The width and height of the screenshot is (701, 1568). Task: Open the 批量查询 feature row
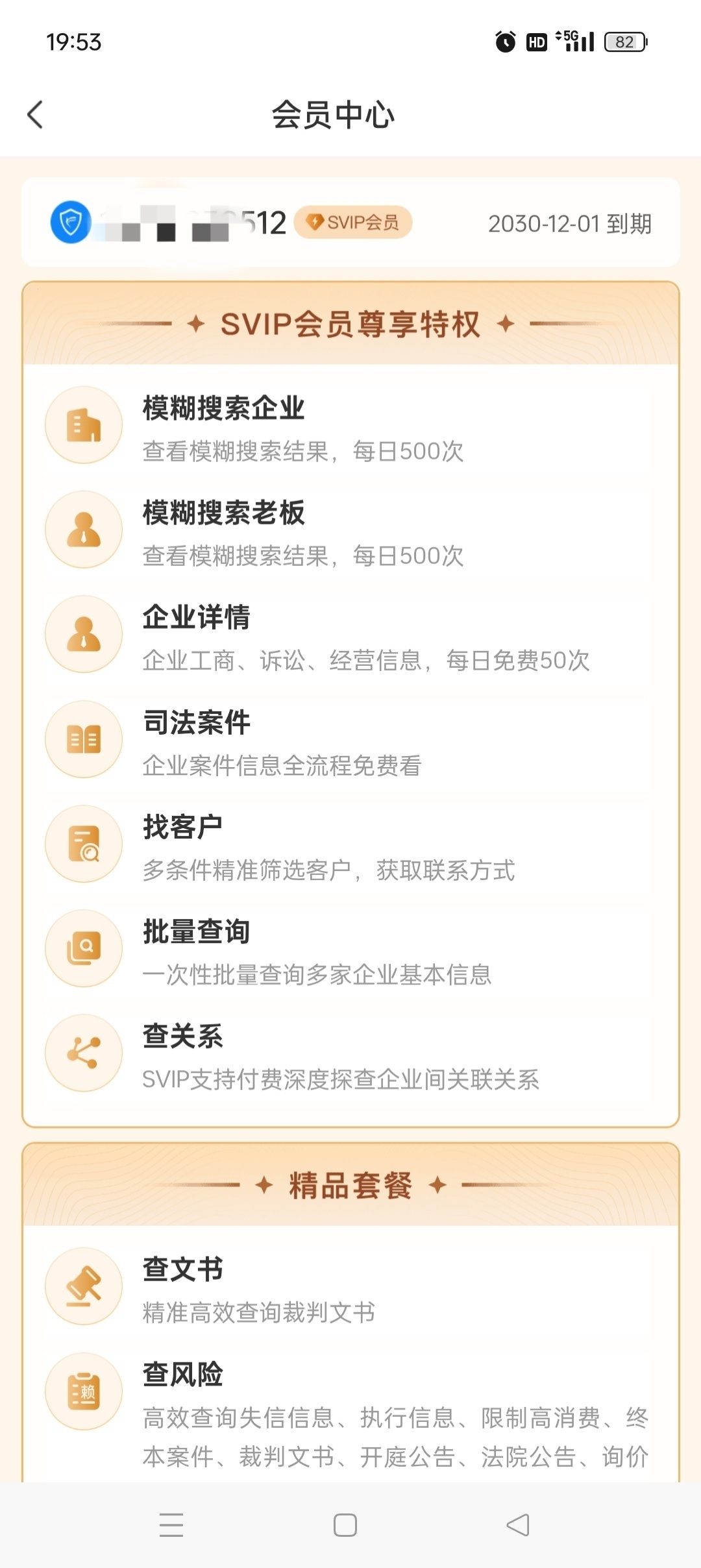350,949
